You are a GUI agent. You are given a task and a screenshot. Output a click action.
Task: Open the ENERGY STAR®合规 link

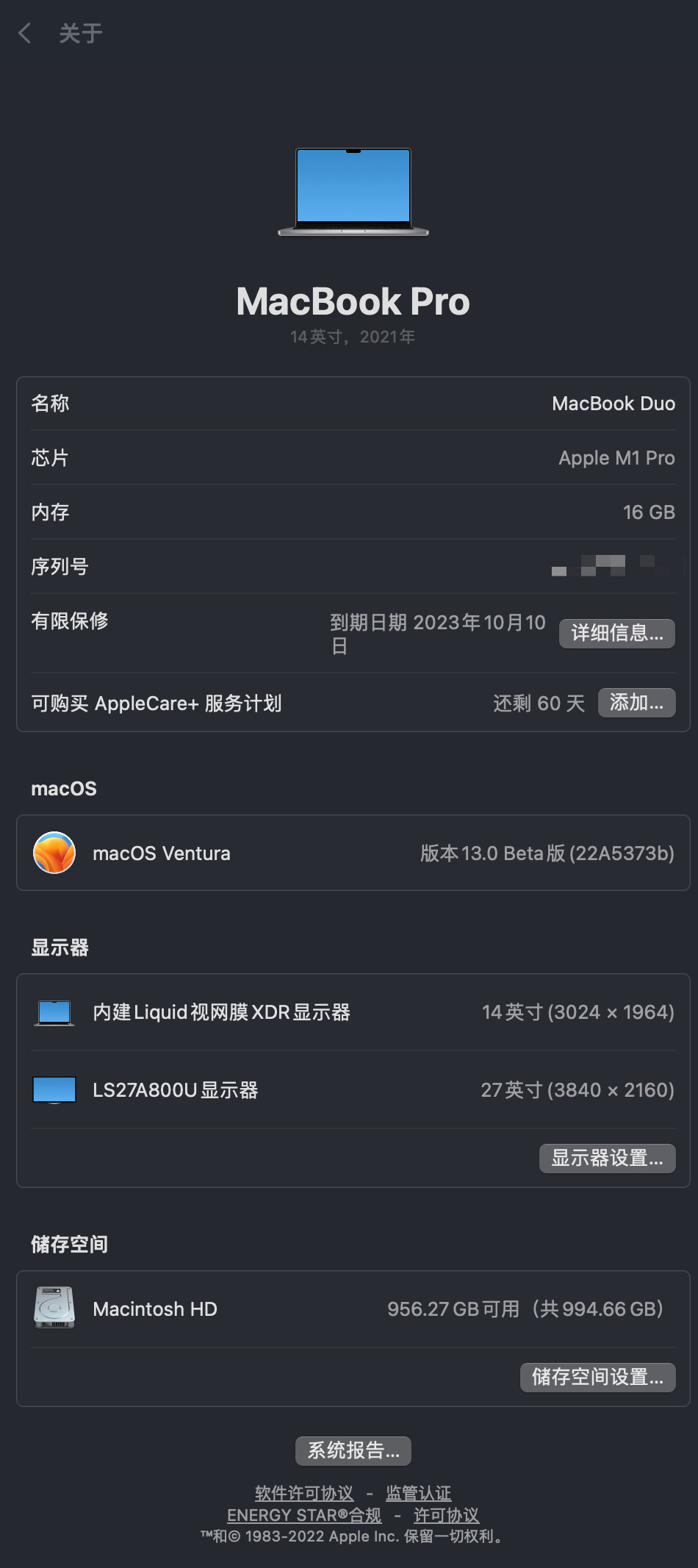pyautogui.click(x=304, y=1515)
